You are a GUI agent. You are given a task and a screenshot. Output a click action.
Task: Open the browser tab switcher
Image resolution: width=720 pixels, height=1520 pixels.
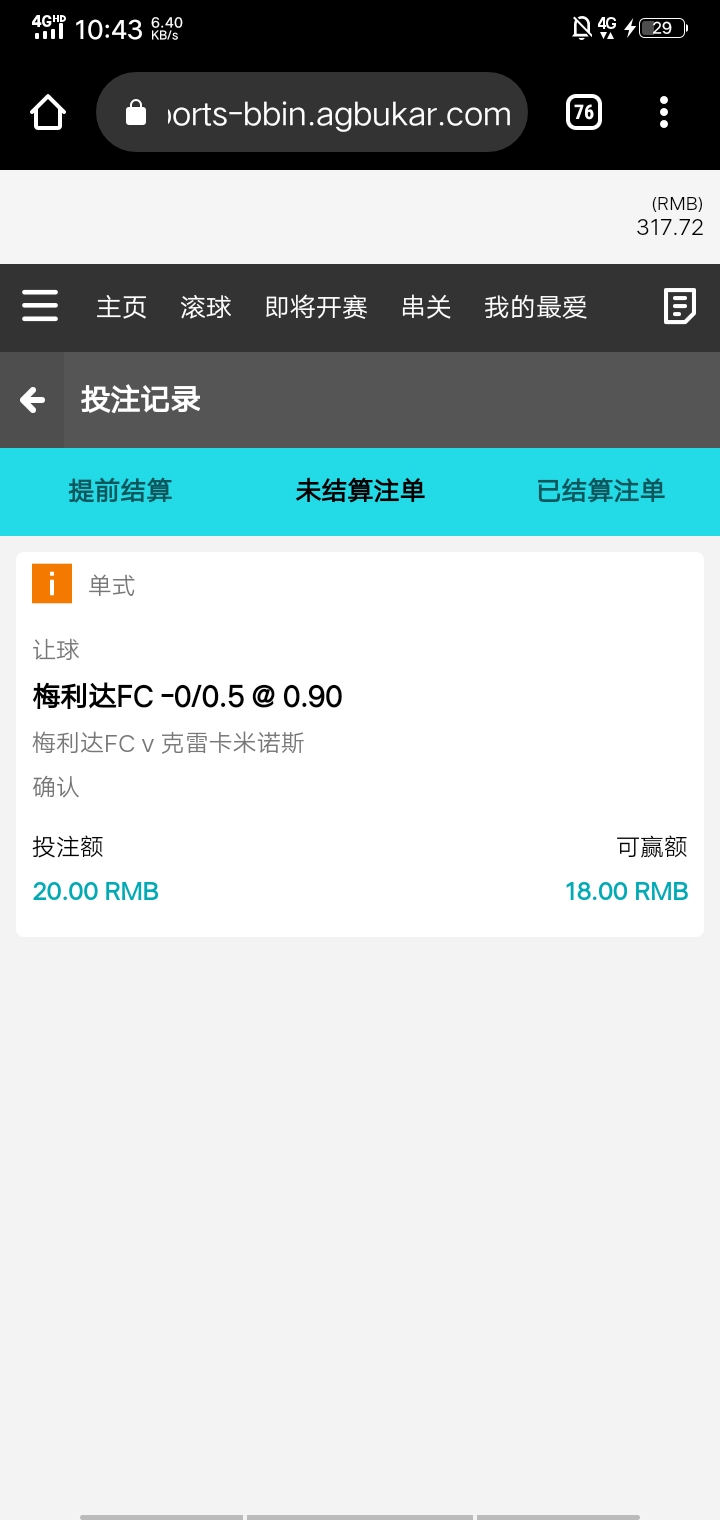(x=584, y=112)
